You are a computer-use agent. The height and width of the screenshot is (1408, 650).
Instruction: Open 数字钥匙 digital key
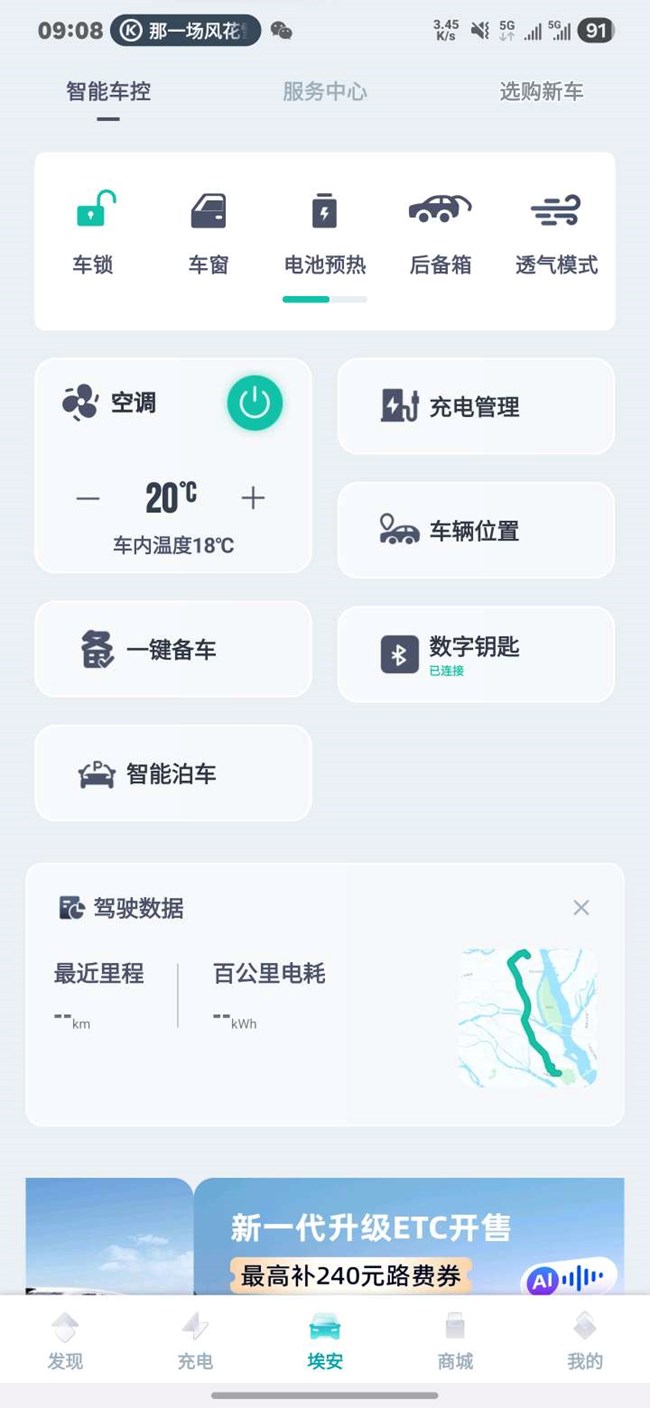click(x=476, y=654)
